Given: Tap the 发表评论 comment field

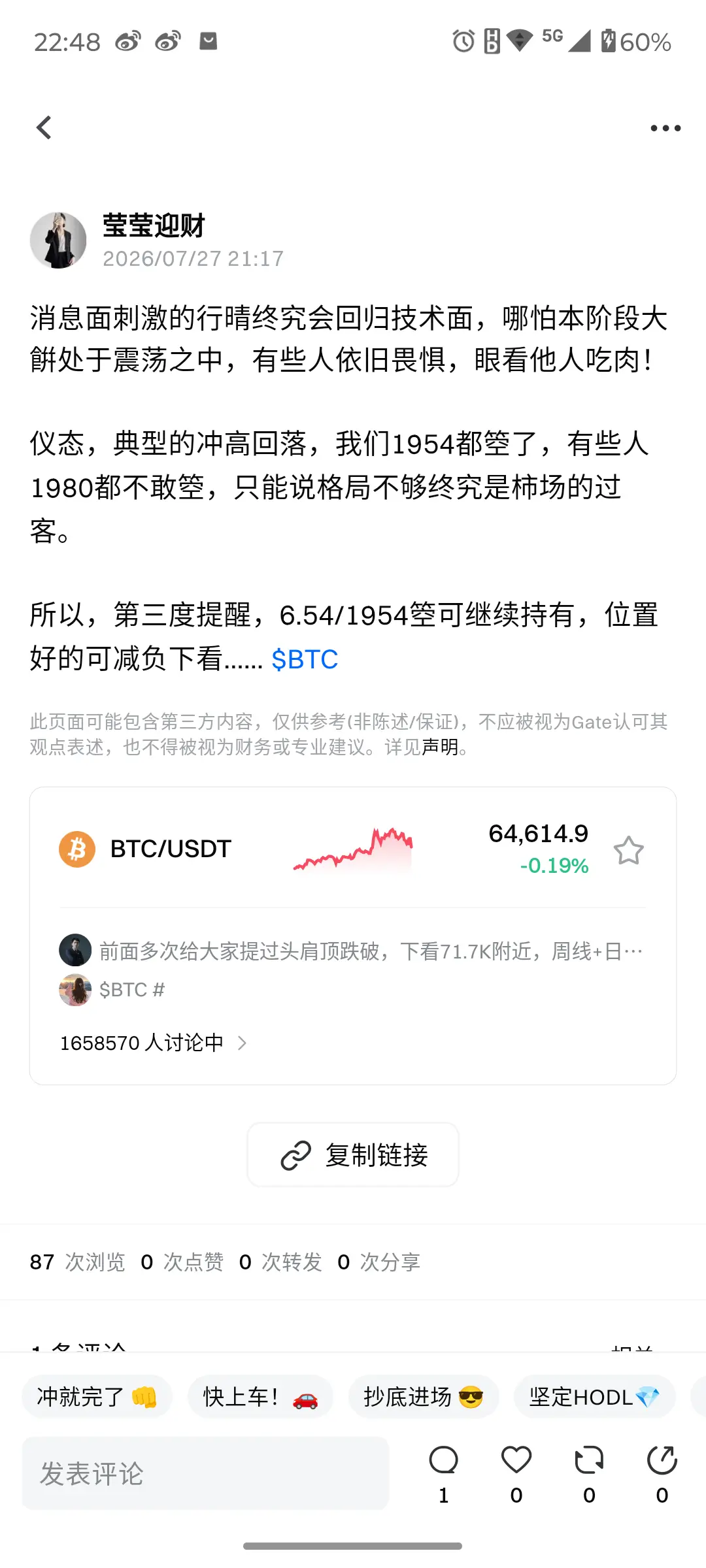Looking at the screenshot, I should [x=205, y=1473].
